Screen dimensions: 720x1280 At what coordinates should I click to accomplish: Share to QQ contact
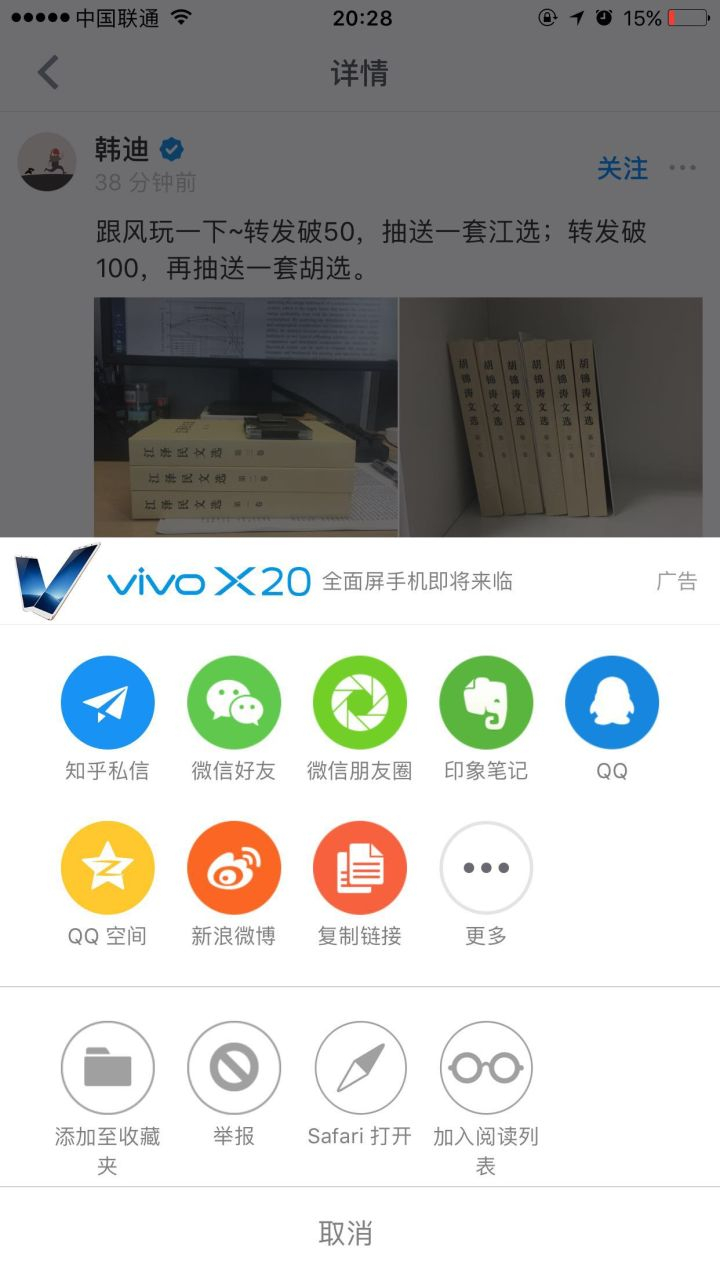click(612, 703)
